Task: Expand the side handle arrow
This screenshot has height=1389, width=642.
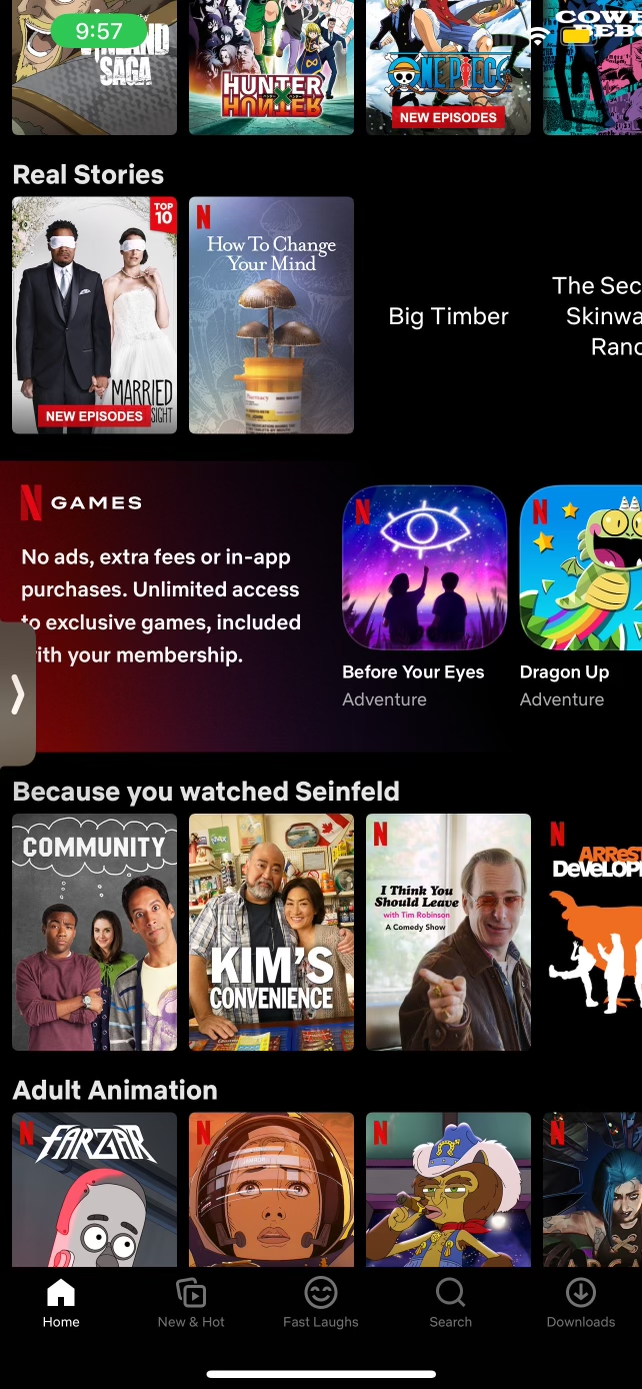Action: pos(17,694)
